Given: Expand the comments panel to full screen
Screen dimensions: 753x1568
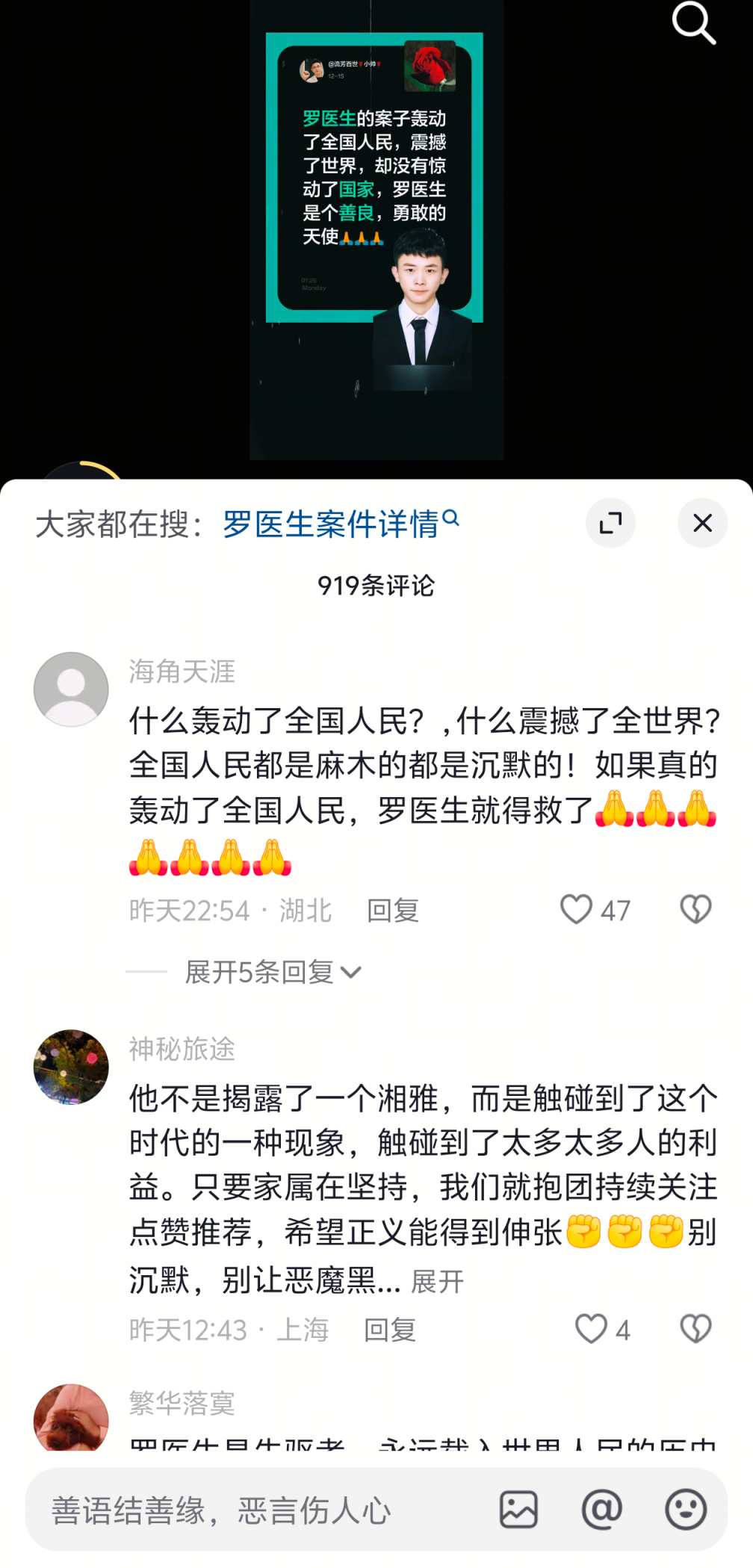Looking at the screenshot, I should (610, 523).
